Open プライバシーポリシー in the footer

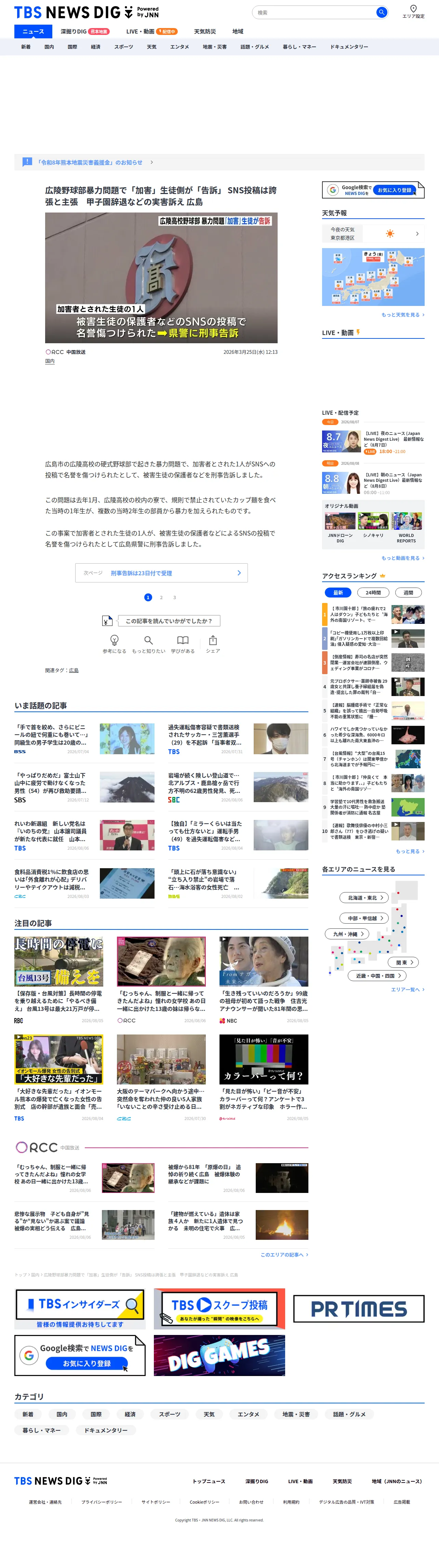pos(102,1502)
